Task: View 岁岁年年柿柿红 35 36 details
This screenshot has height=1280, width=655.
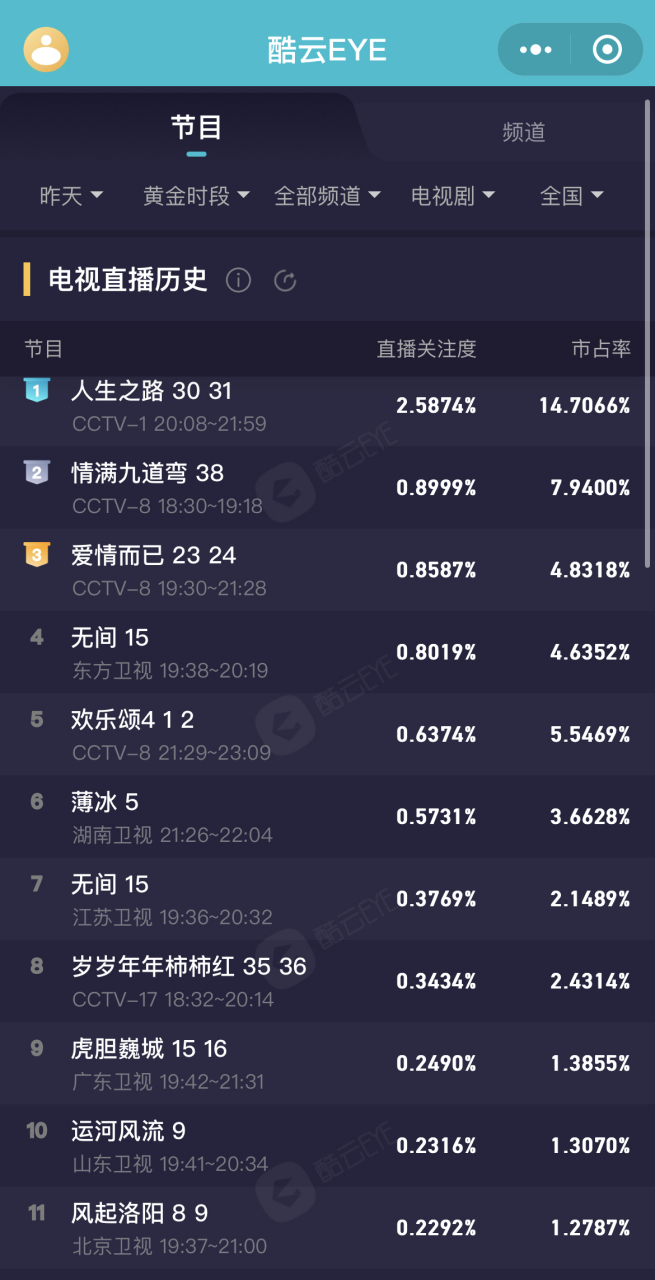Action: [327, 981]
